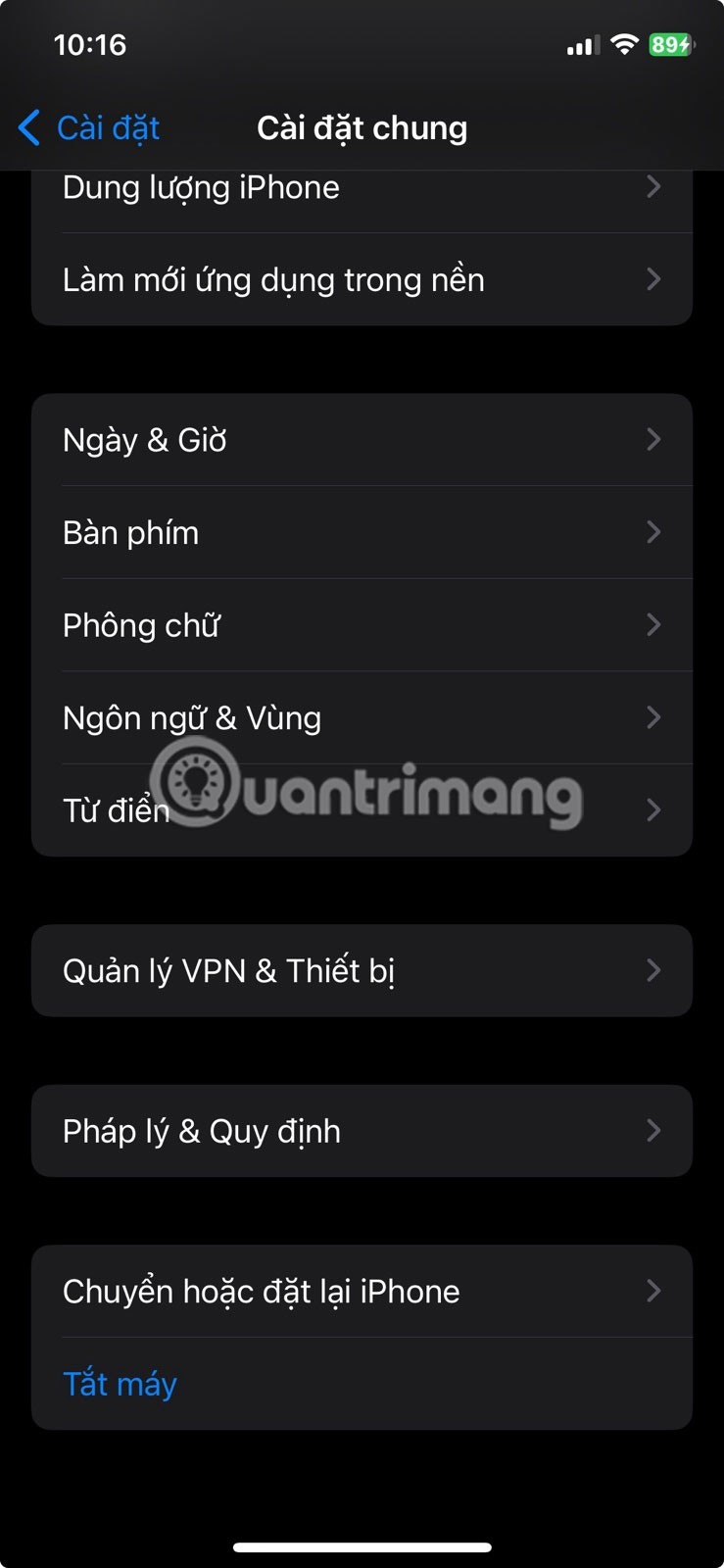
Task: Open Chuyển hoặc đặt lại iPhone
Action: click(x=361, y=1292)
